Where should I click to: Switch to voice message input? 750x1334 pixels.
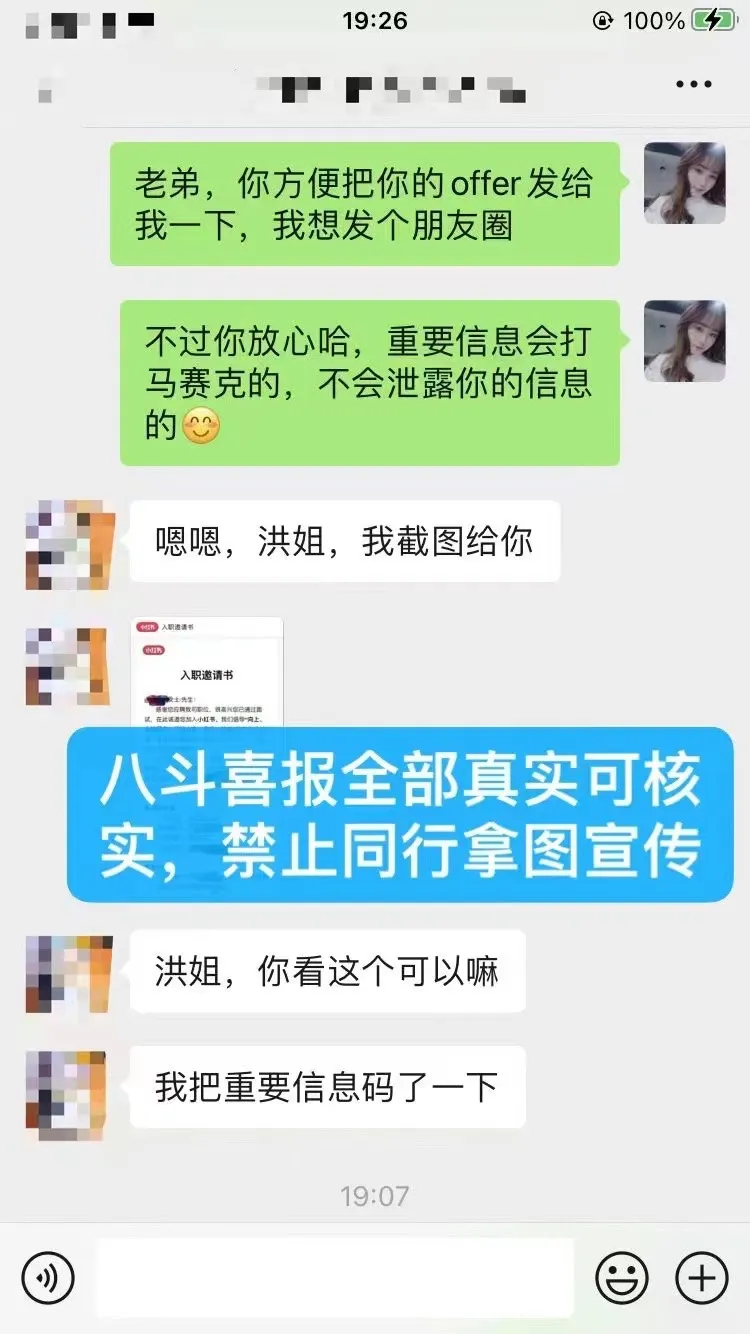48,1277
